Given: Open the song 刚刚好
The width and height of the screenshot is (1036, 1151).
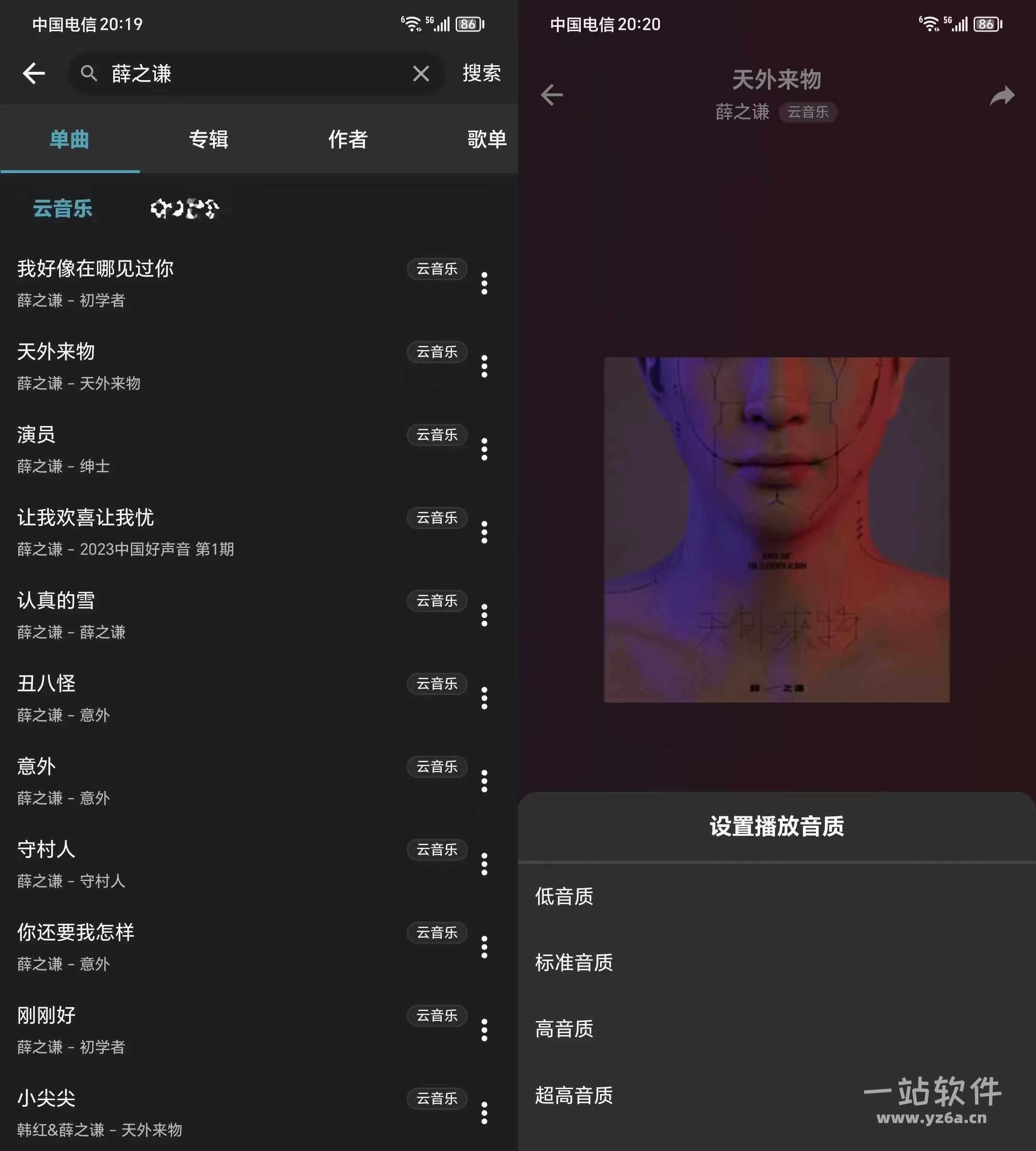Looking at the screenshot, I should 171,1030.
